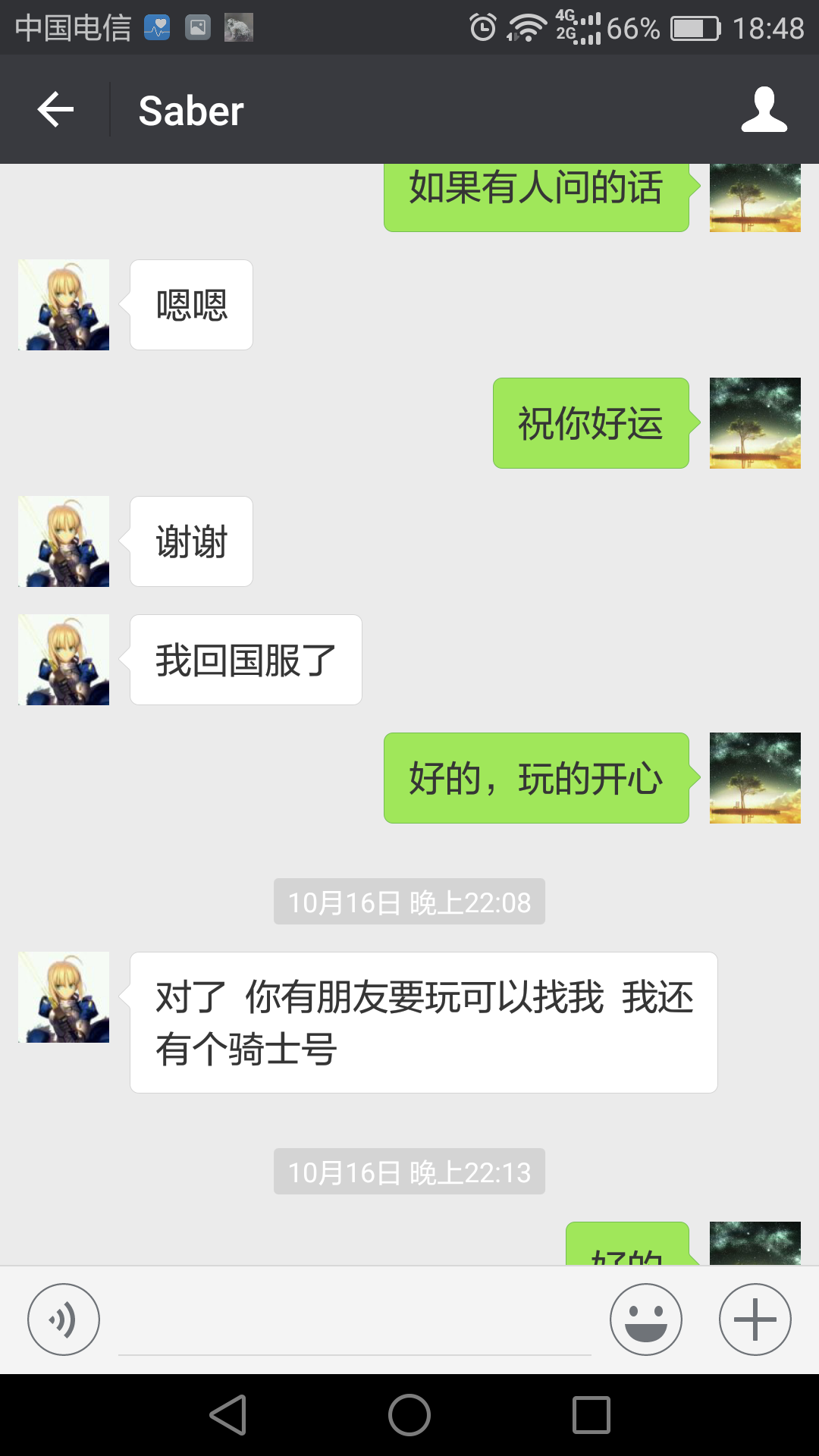Tap the back arrow to leave chat

53,109
